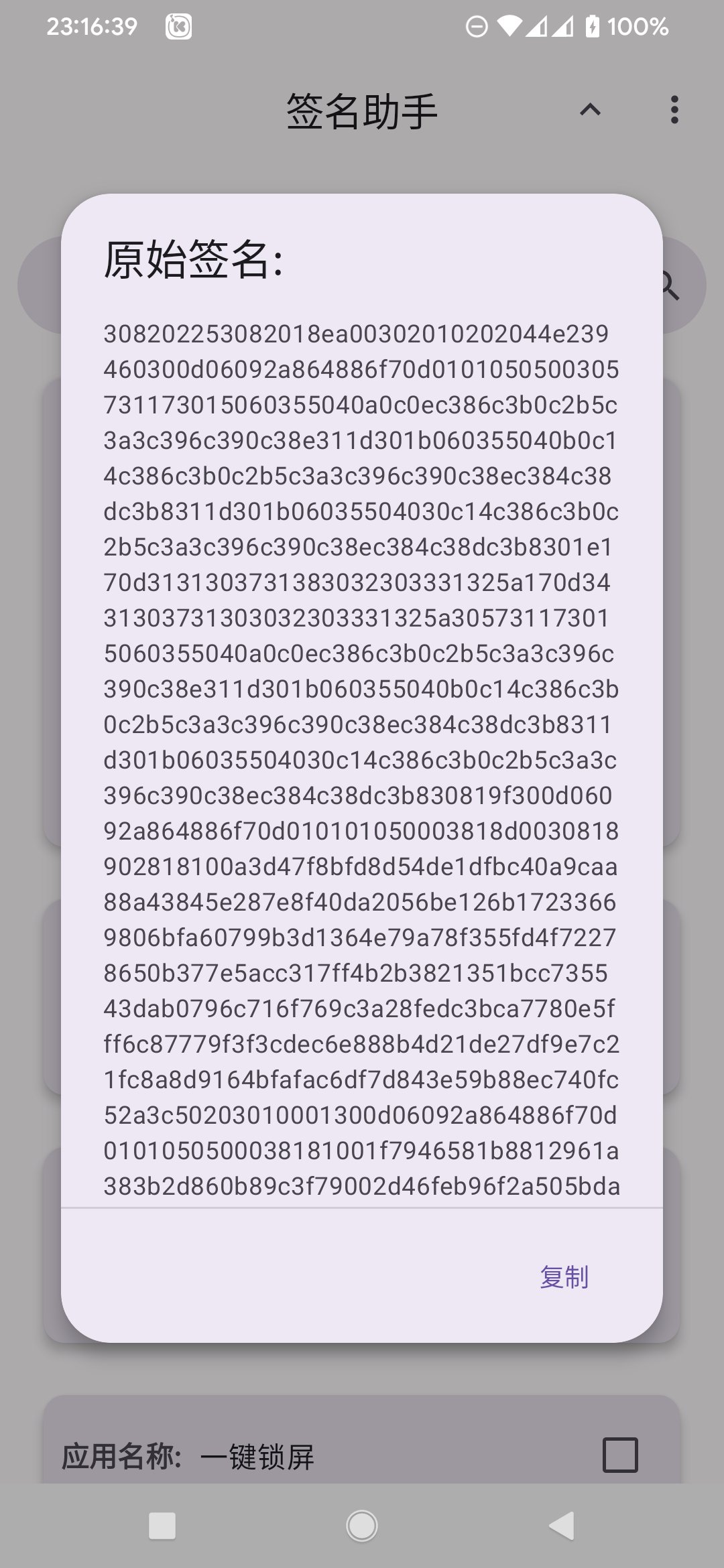Tap the battery percentage indicator
This screenshot has width=724, height=1568.
coord(634,27)
